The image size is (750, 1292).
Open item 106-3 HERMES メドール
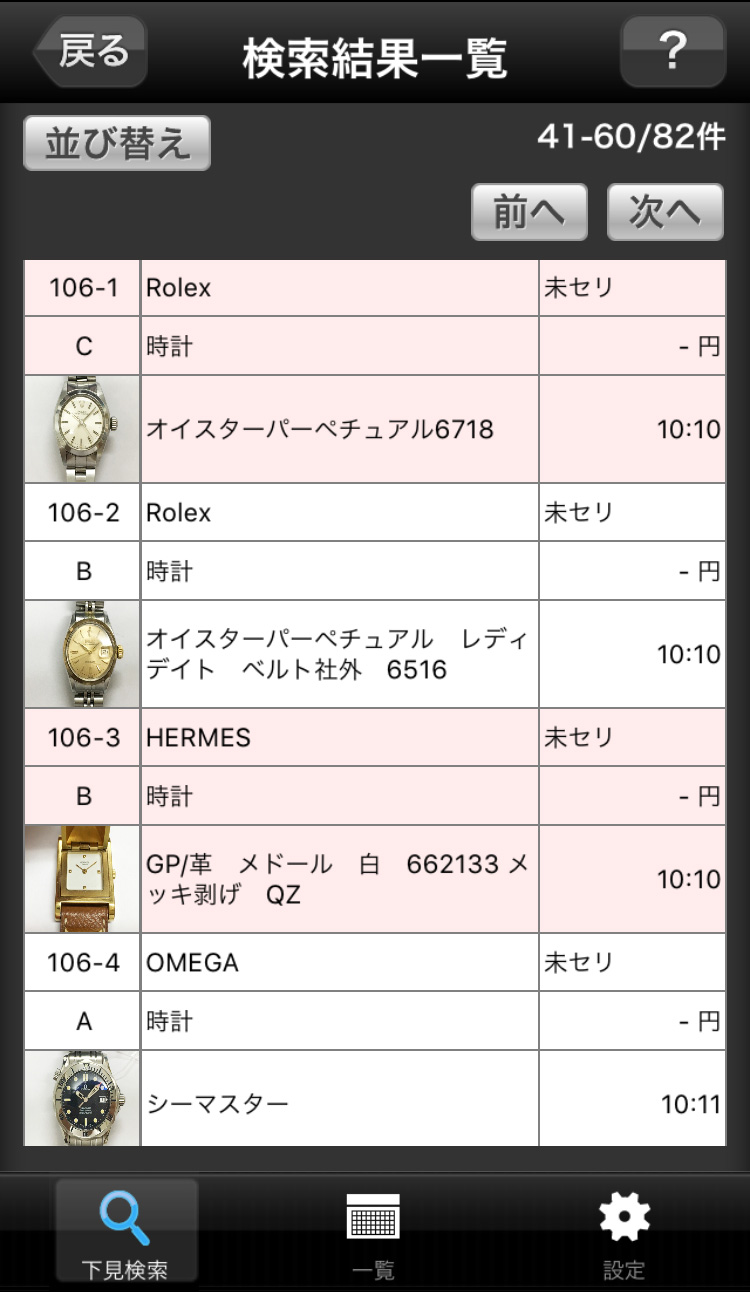[x=375, y=821]
